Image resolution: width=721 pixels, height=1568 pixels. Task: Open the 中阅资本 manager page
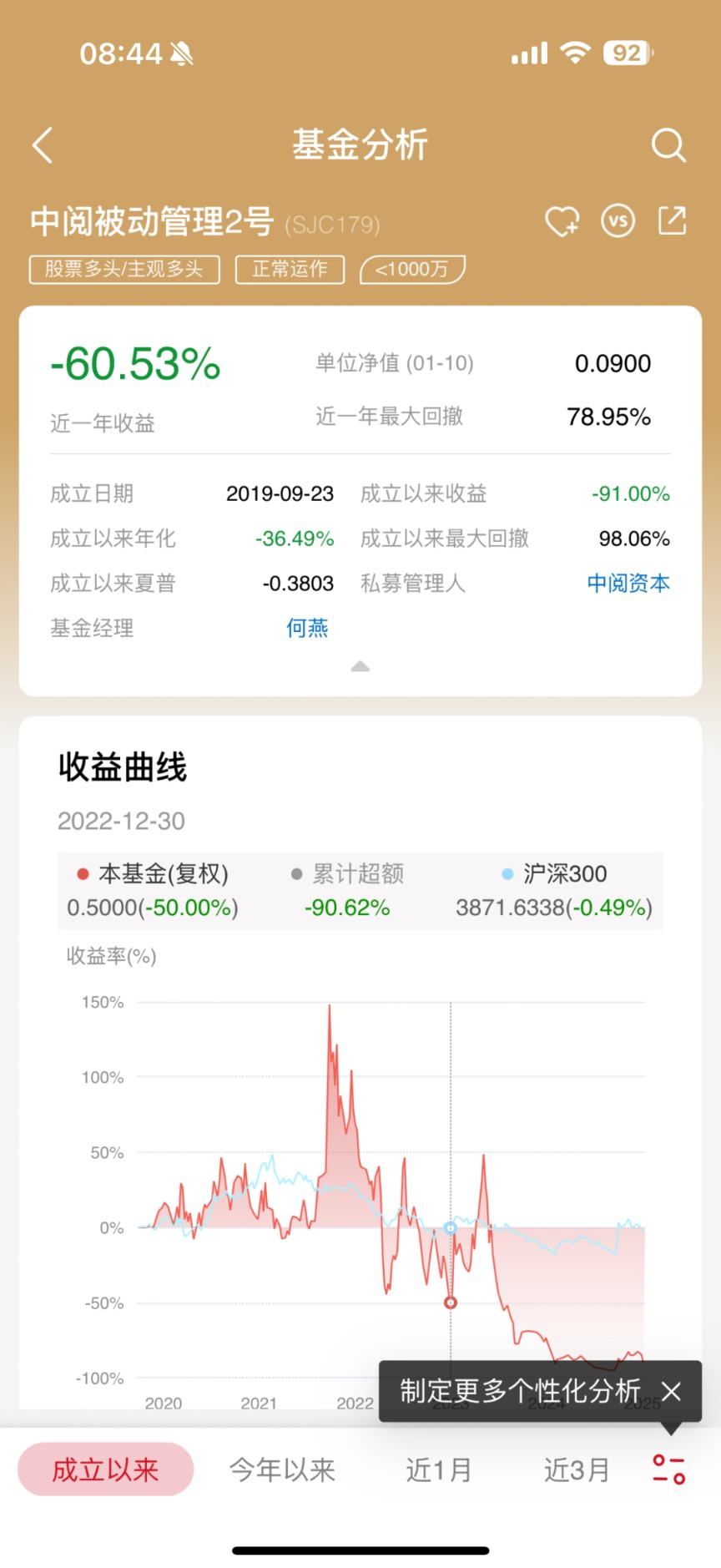628,583
